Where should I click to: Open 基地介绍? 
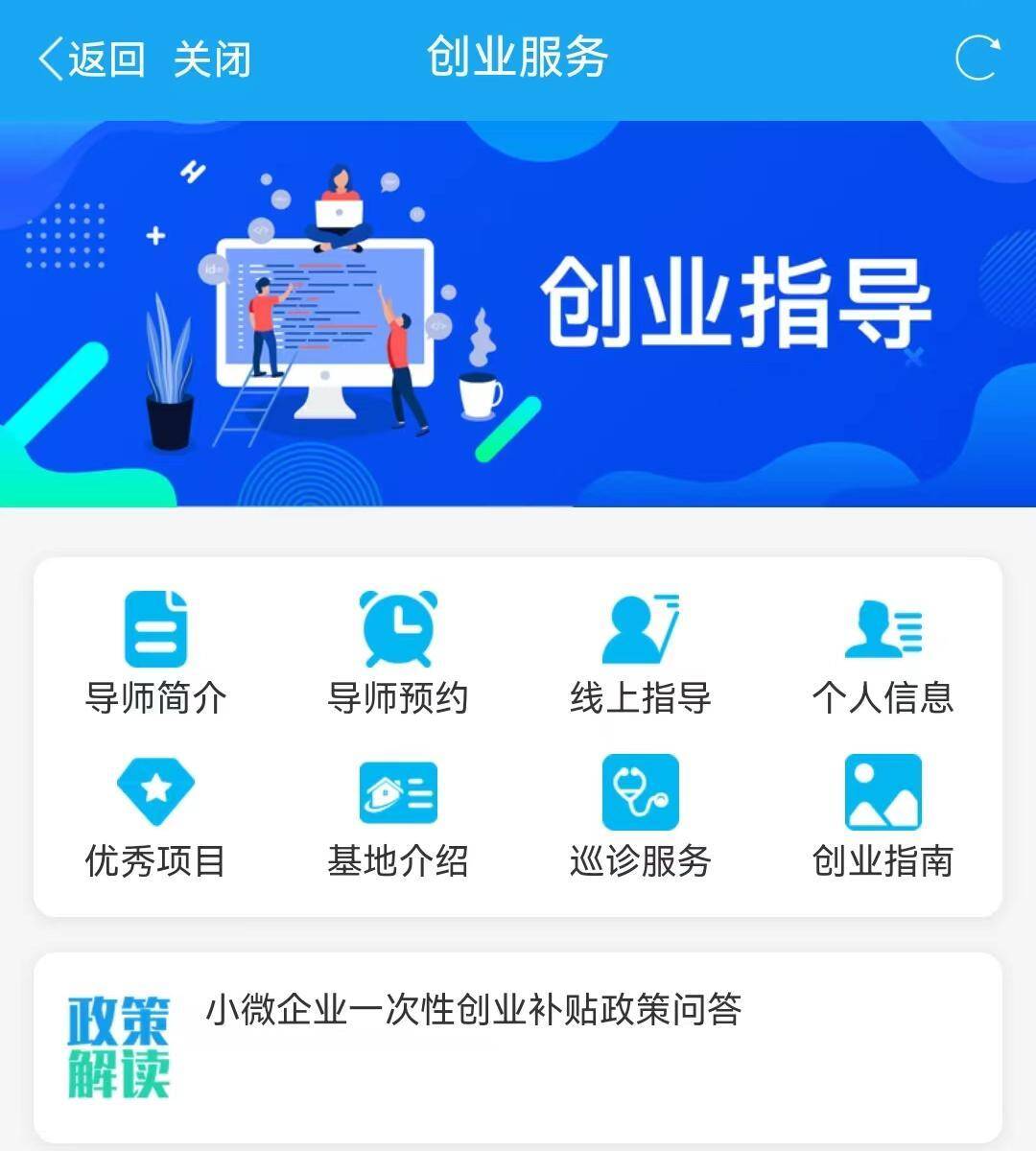[398, 816]
